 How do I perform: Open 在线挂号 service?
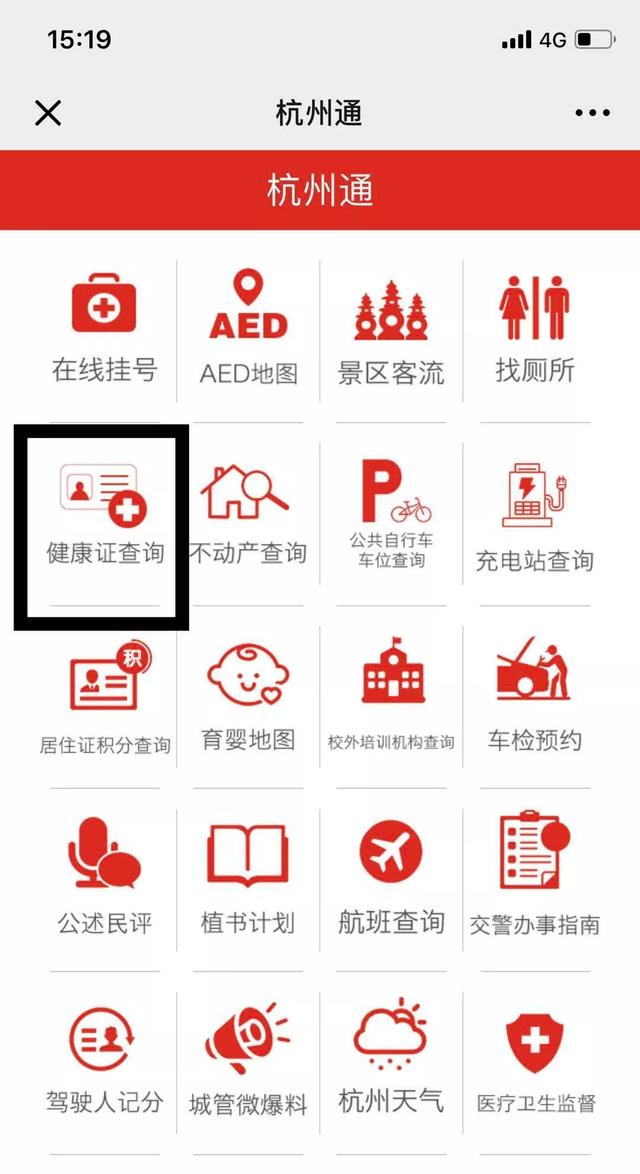[105, 329]
